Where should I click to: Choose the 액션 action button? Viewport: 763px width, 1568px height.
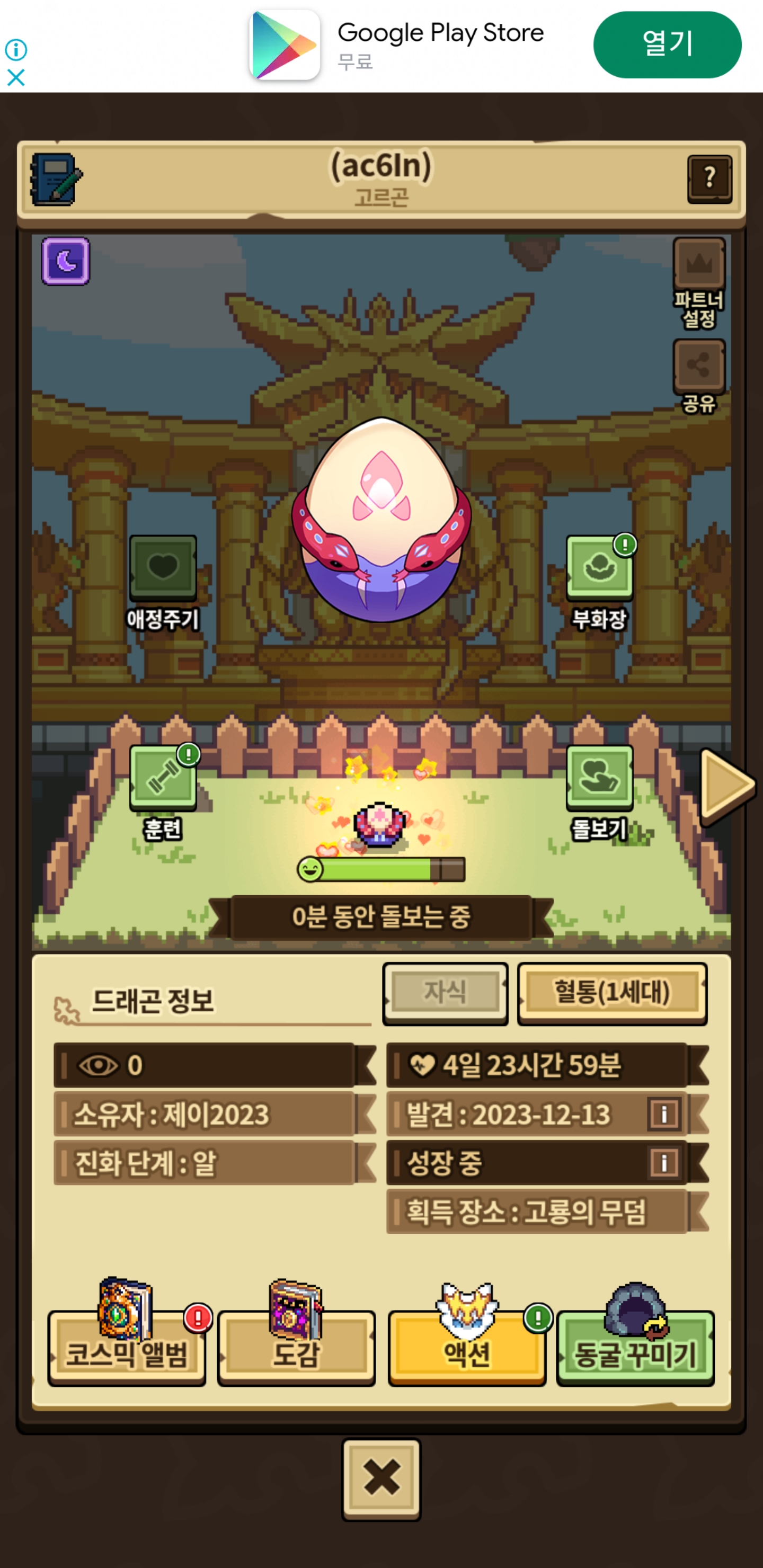[x=466, y=1347]
